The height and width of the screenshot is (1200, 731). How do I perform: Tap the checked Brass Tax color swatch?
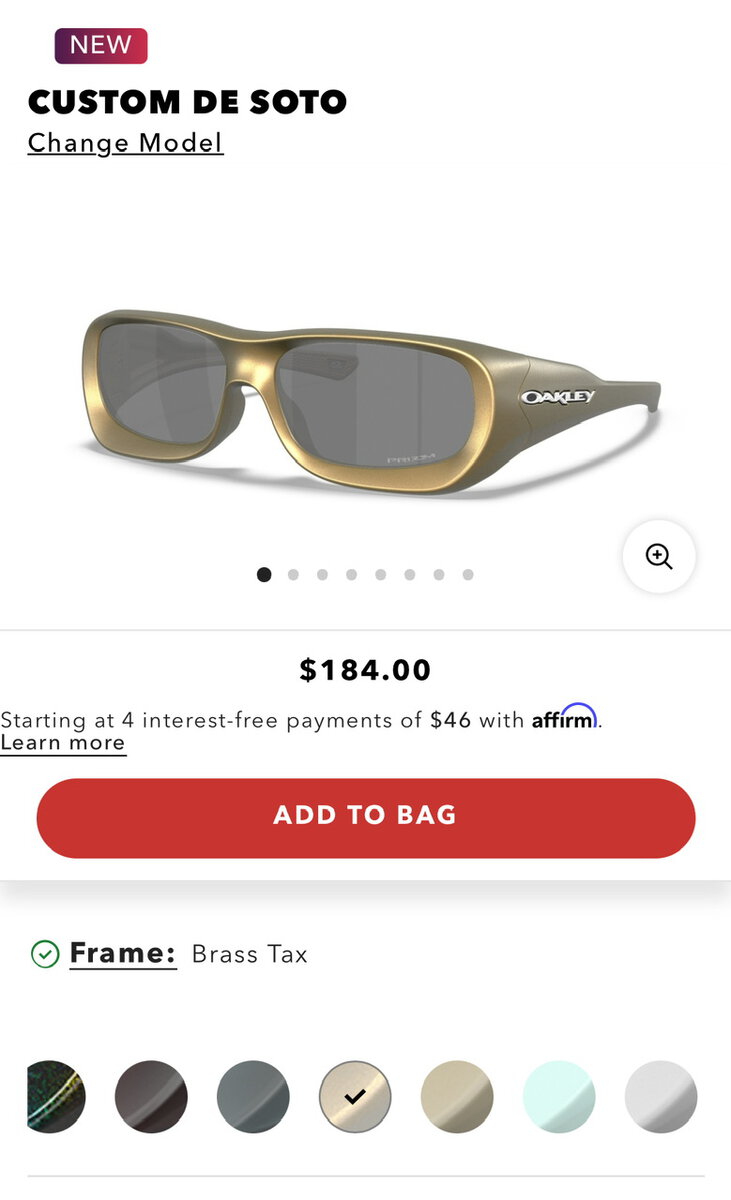355,1097
